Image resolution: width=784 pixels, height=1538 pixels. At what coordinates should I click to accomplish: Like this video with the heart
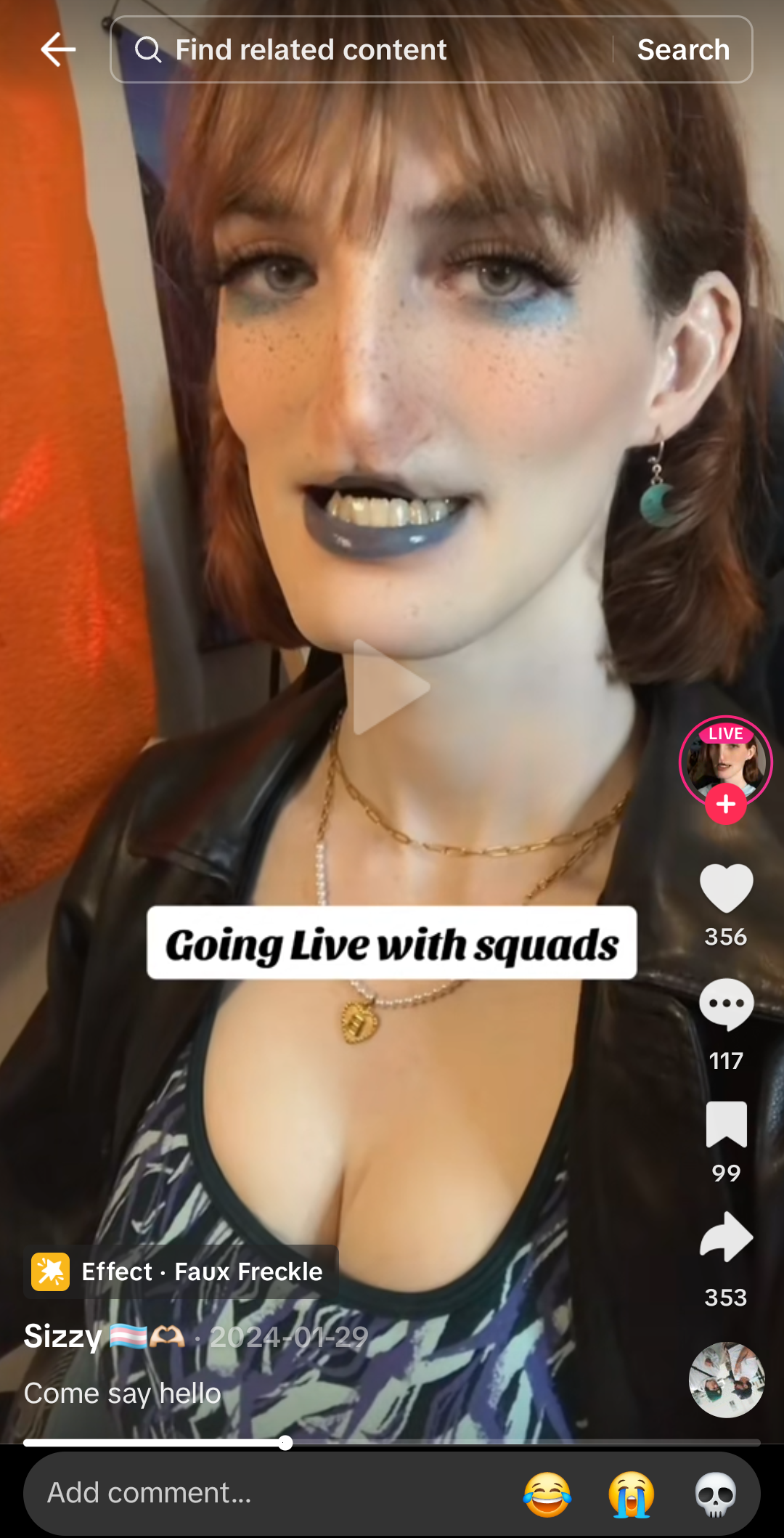pos(726,888)
